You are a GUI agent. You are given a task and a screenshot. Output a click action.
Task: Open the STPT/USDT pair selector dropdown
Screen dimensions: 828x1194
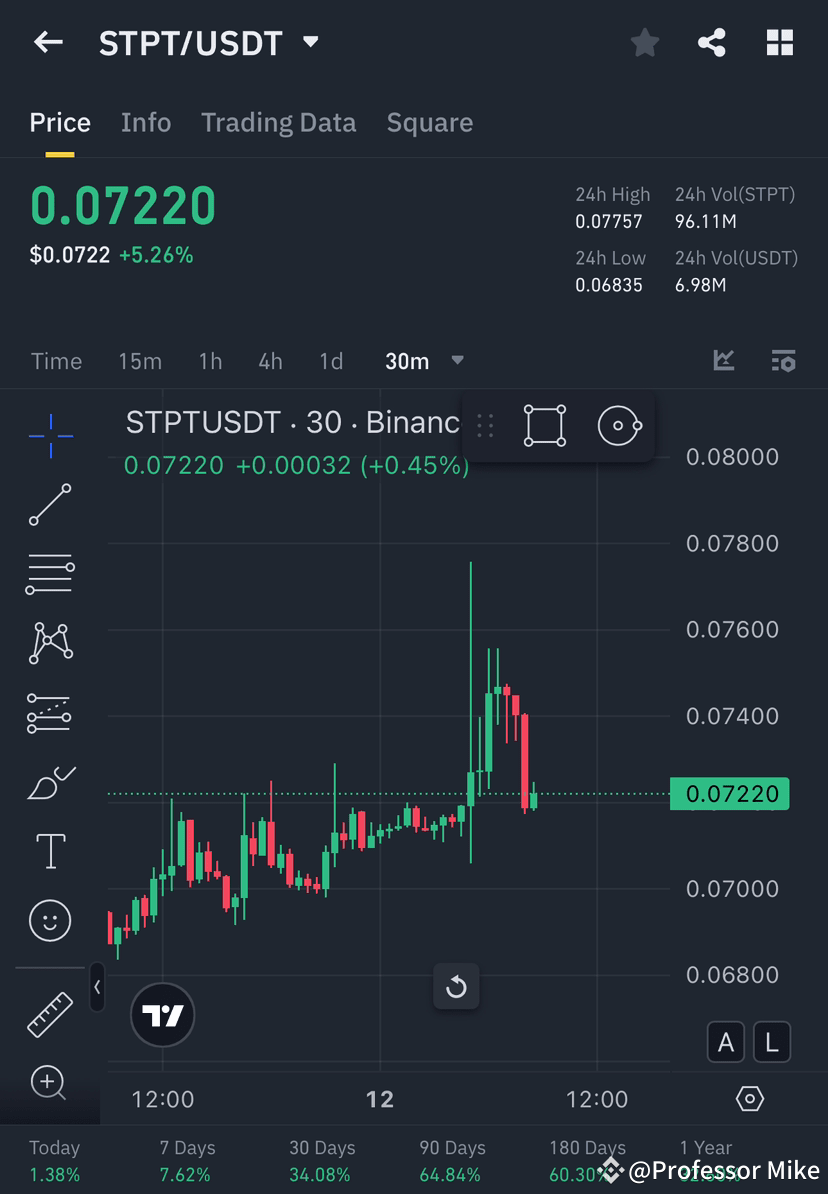click(310, 42)
